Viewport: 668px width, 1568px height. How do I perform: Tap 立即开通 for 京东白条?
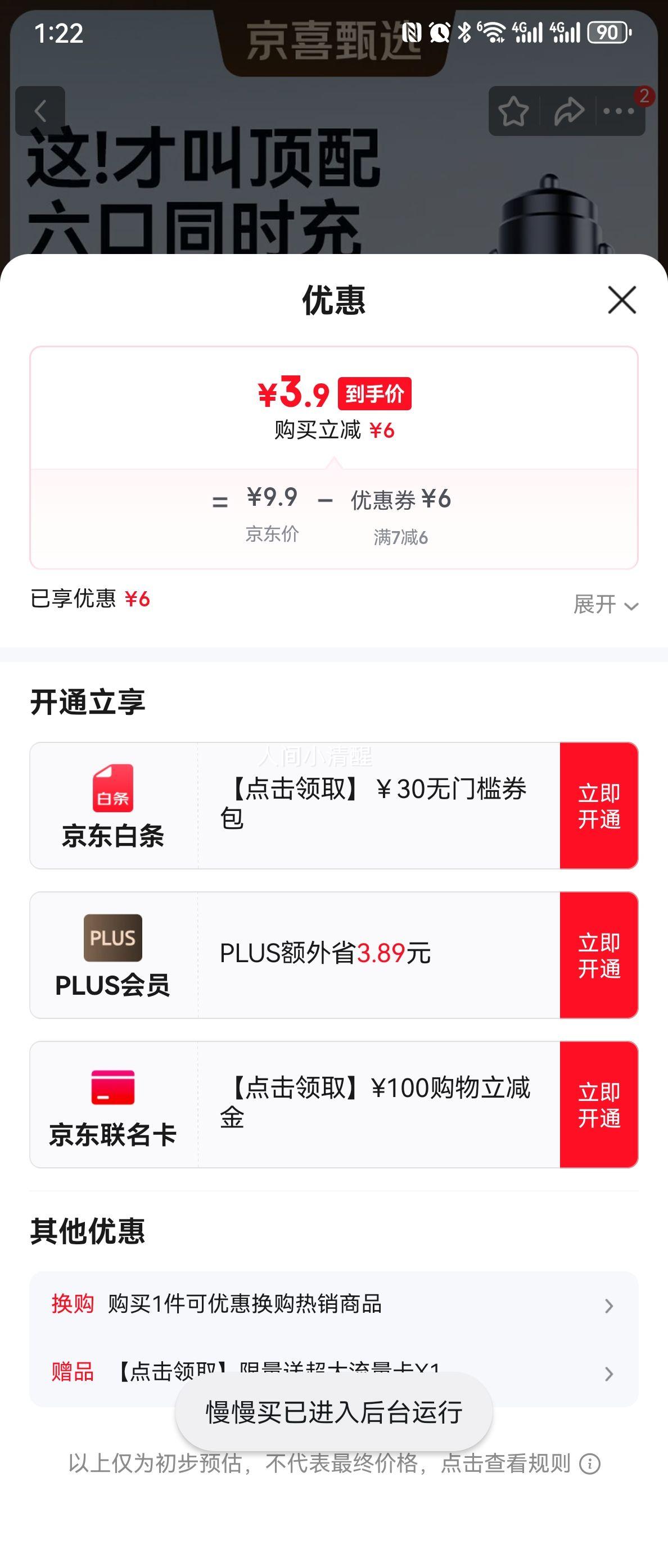(599, 805)
